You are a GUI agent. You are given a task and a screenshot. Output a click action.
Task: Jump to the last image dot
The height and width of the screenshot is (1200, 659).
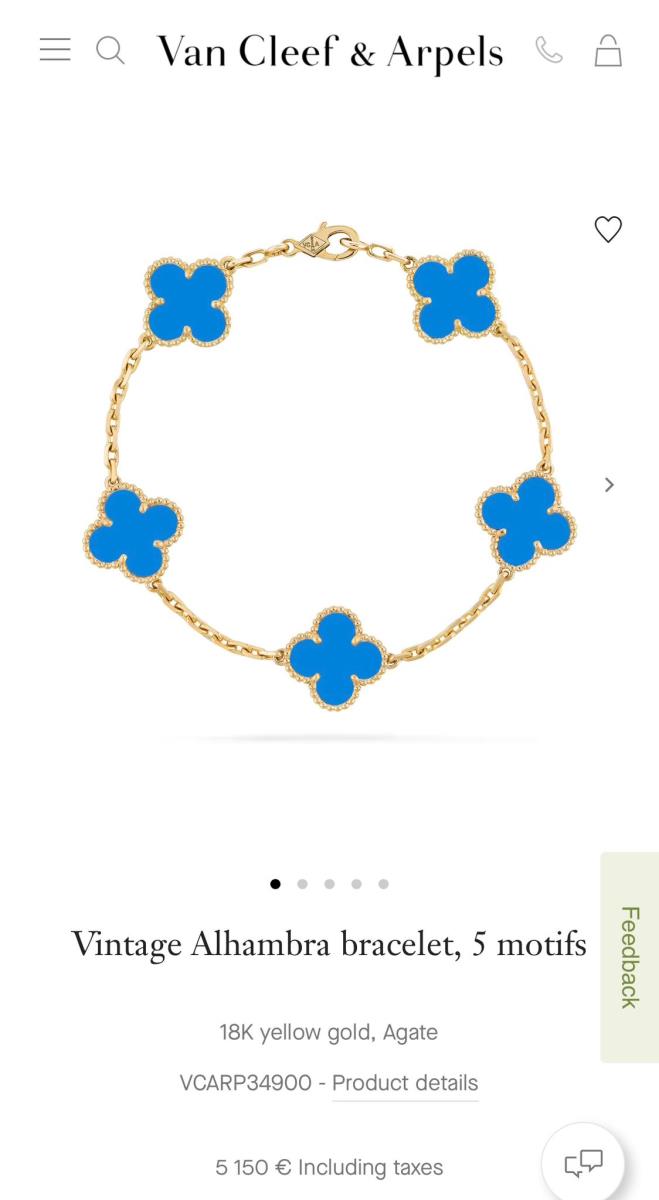(383, 884)
